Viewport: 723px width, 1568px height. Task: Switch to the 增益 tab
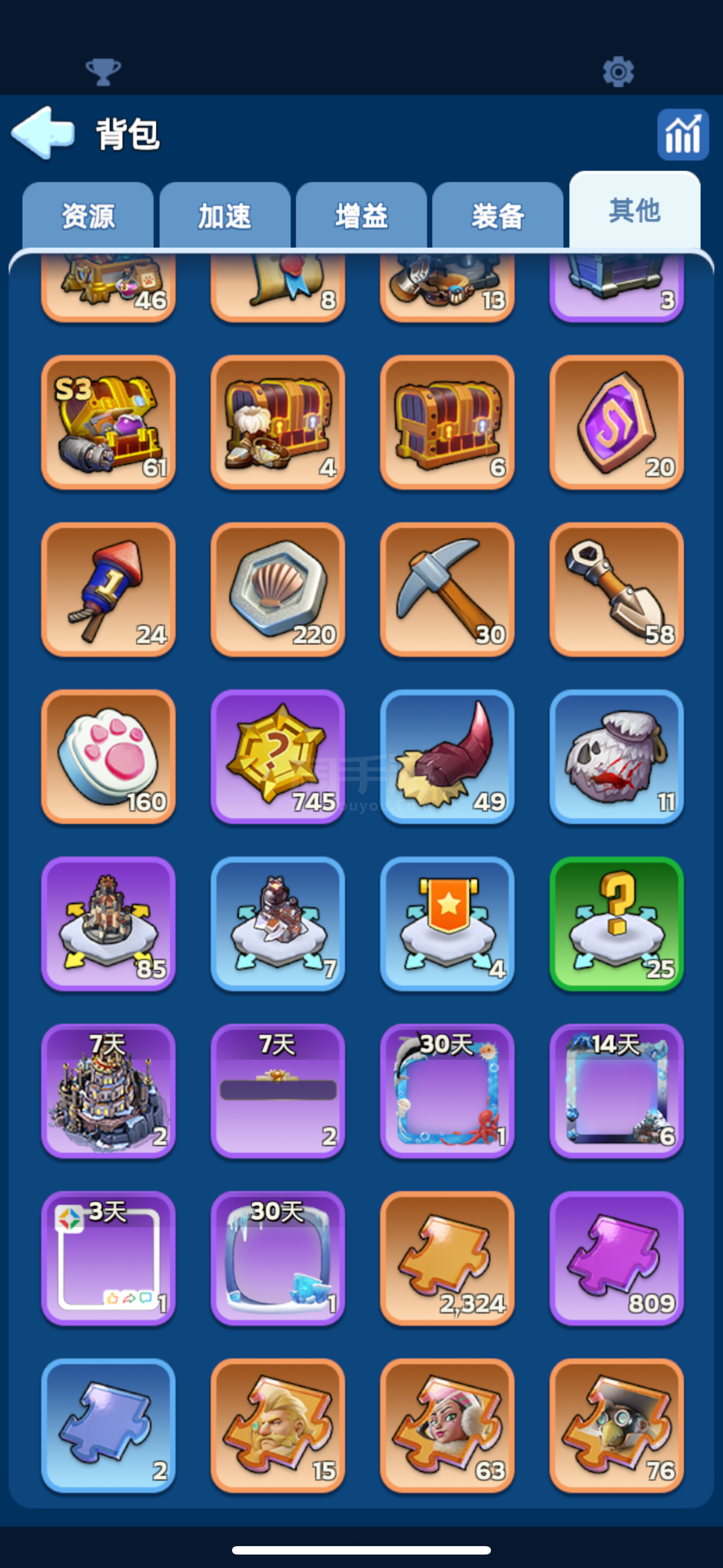pos(361,216)
